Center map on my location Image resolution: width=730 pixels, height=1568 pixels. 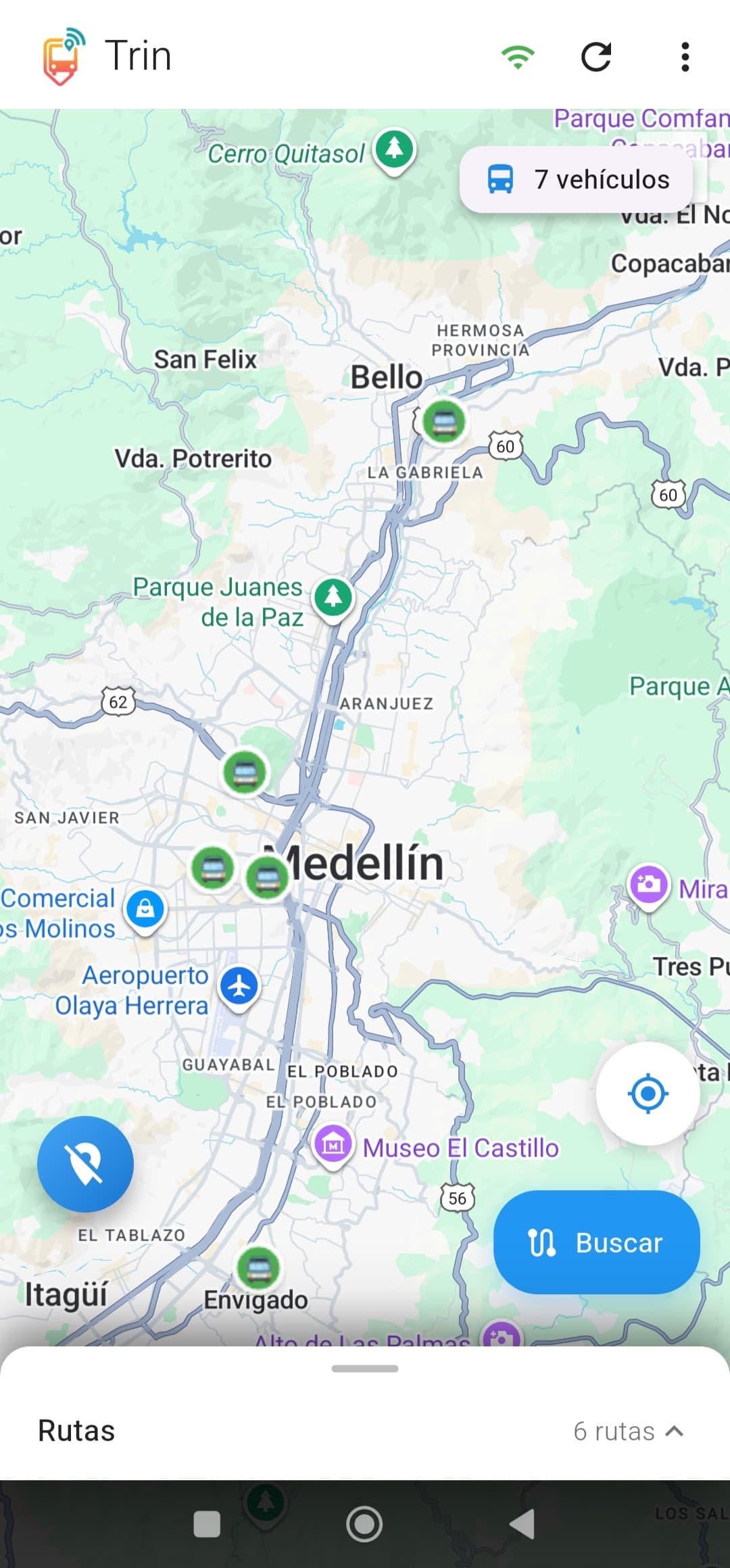[x=648, y=1093]
